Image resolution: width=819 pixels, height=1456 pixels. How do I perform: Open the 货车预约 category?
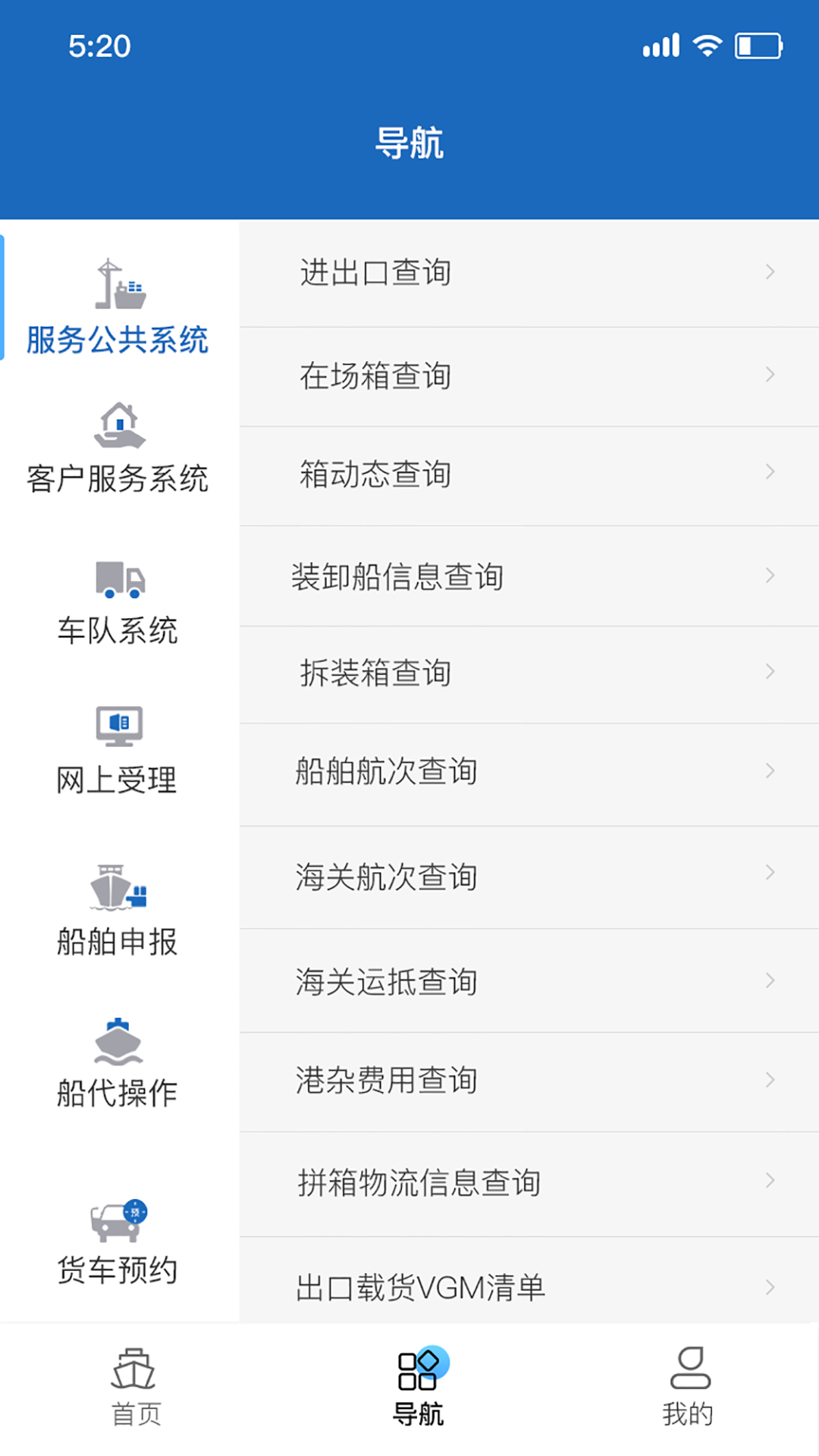[118, 1241]
